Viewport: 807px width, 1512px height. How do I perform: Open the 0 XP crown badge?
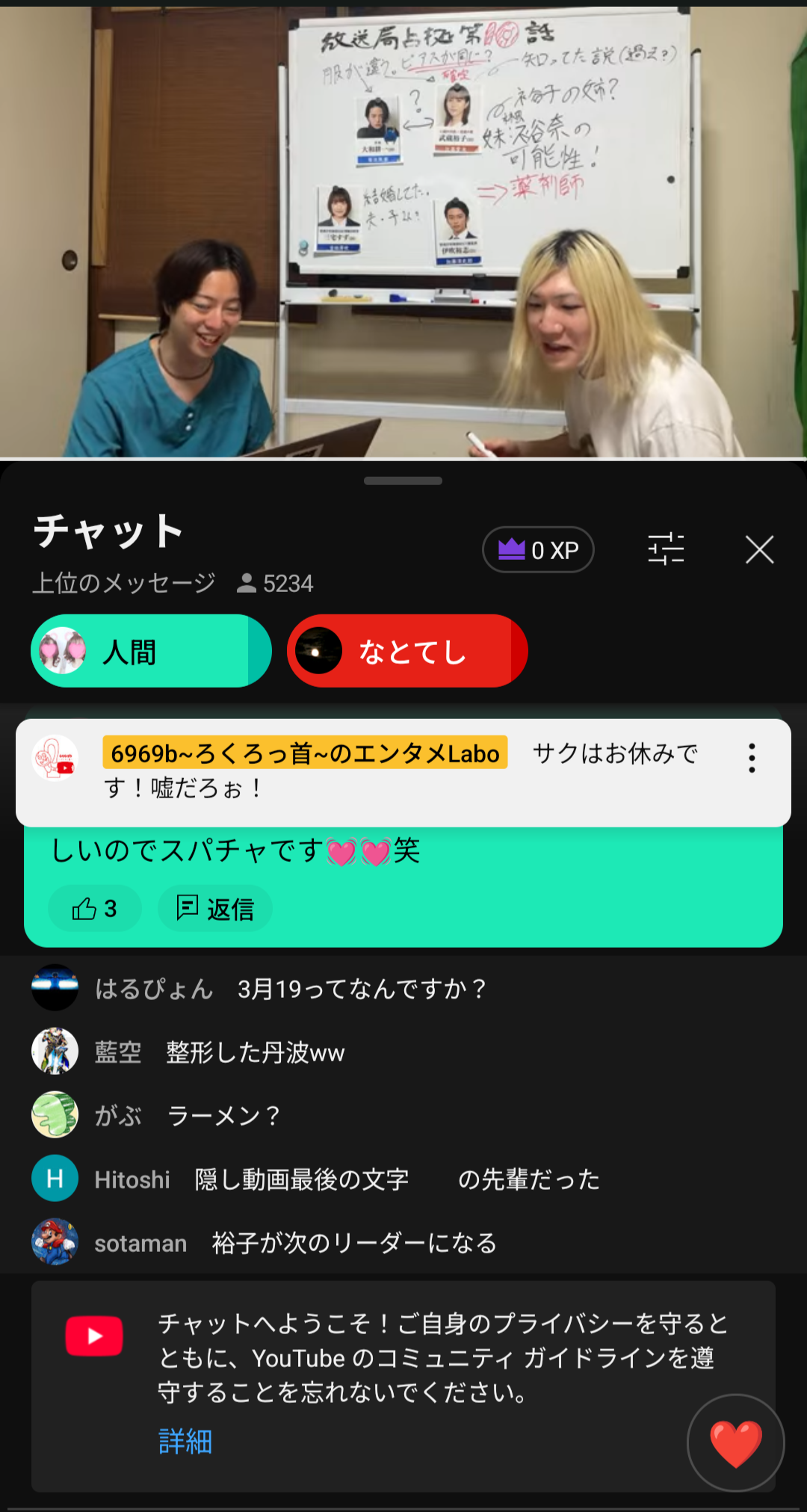538,550
